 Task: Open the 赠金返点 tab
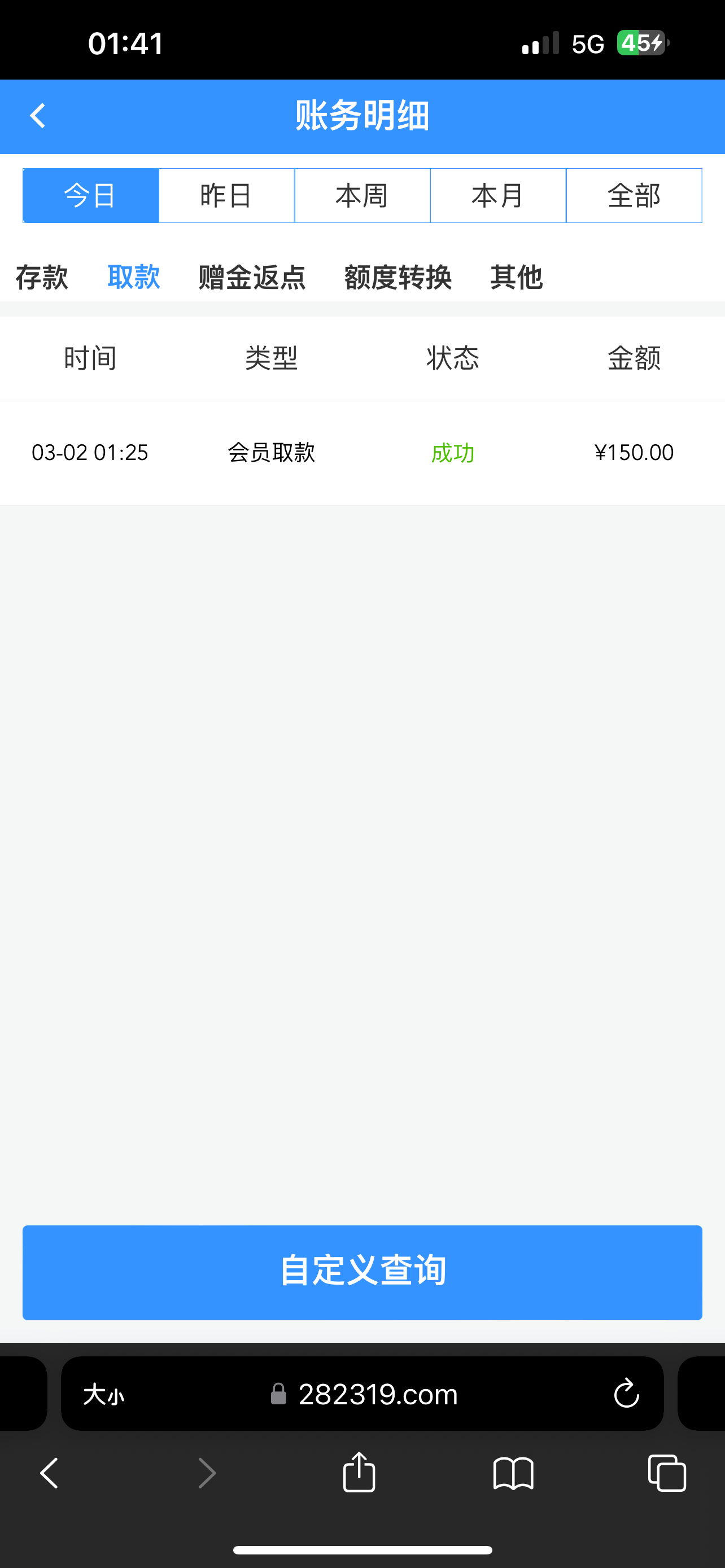[252, 278]
